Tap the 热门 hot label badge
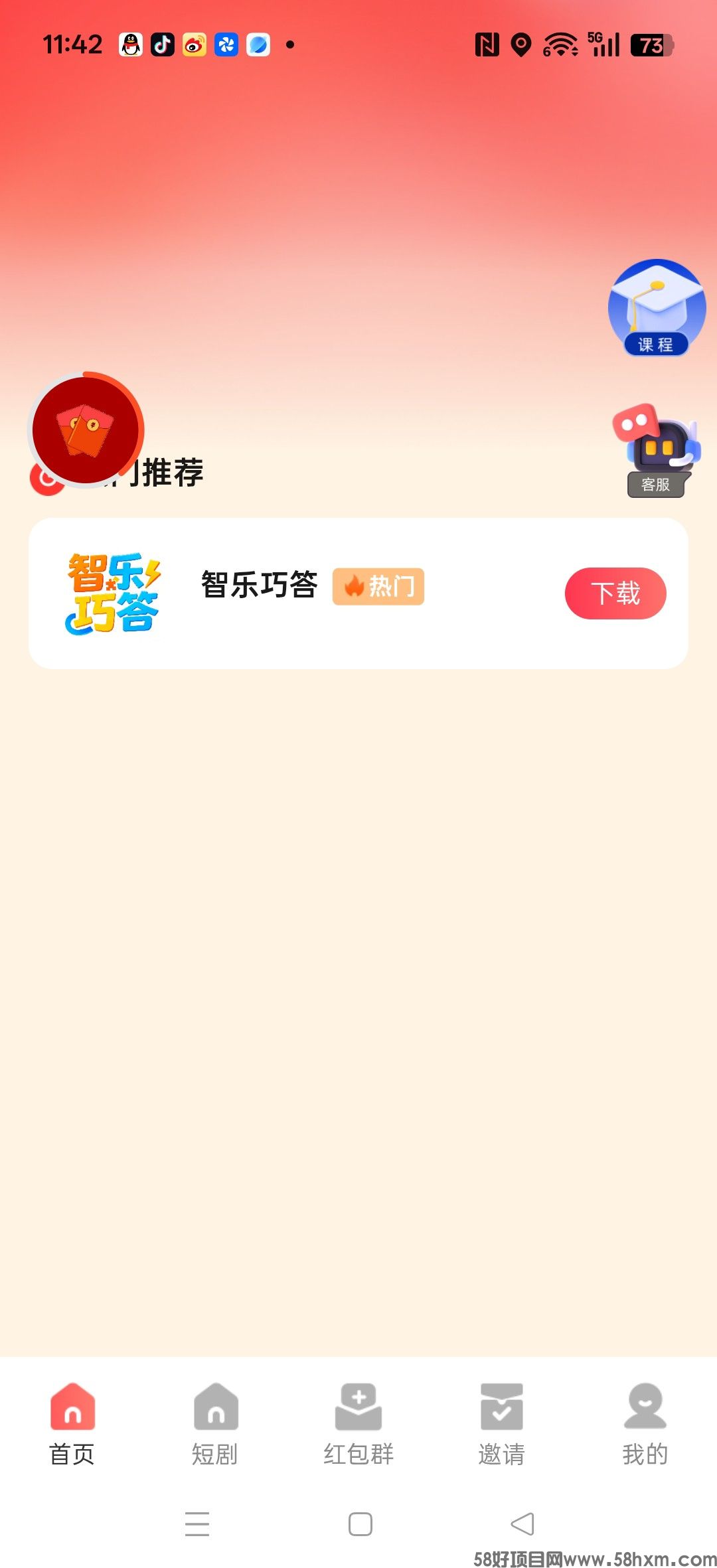 [378, 587]
